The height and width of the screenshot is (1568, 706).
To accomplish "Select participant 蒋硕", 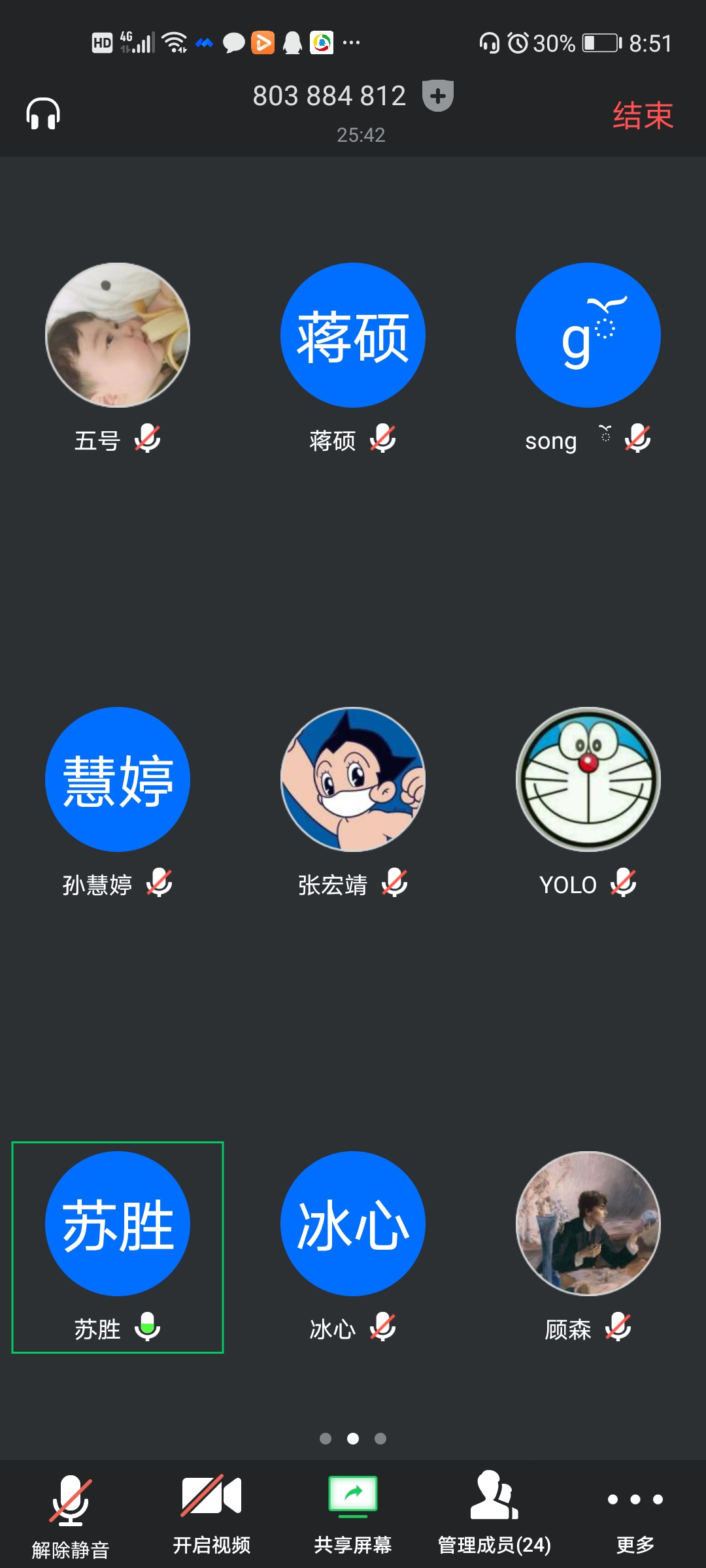I will [353, 335].
